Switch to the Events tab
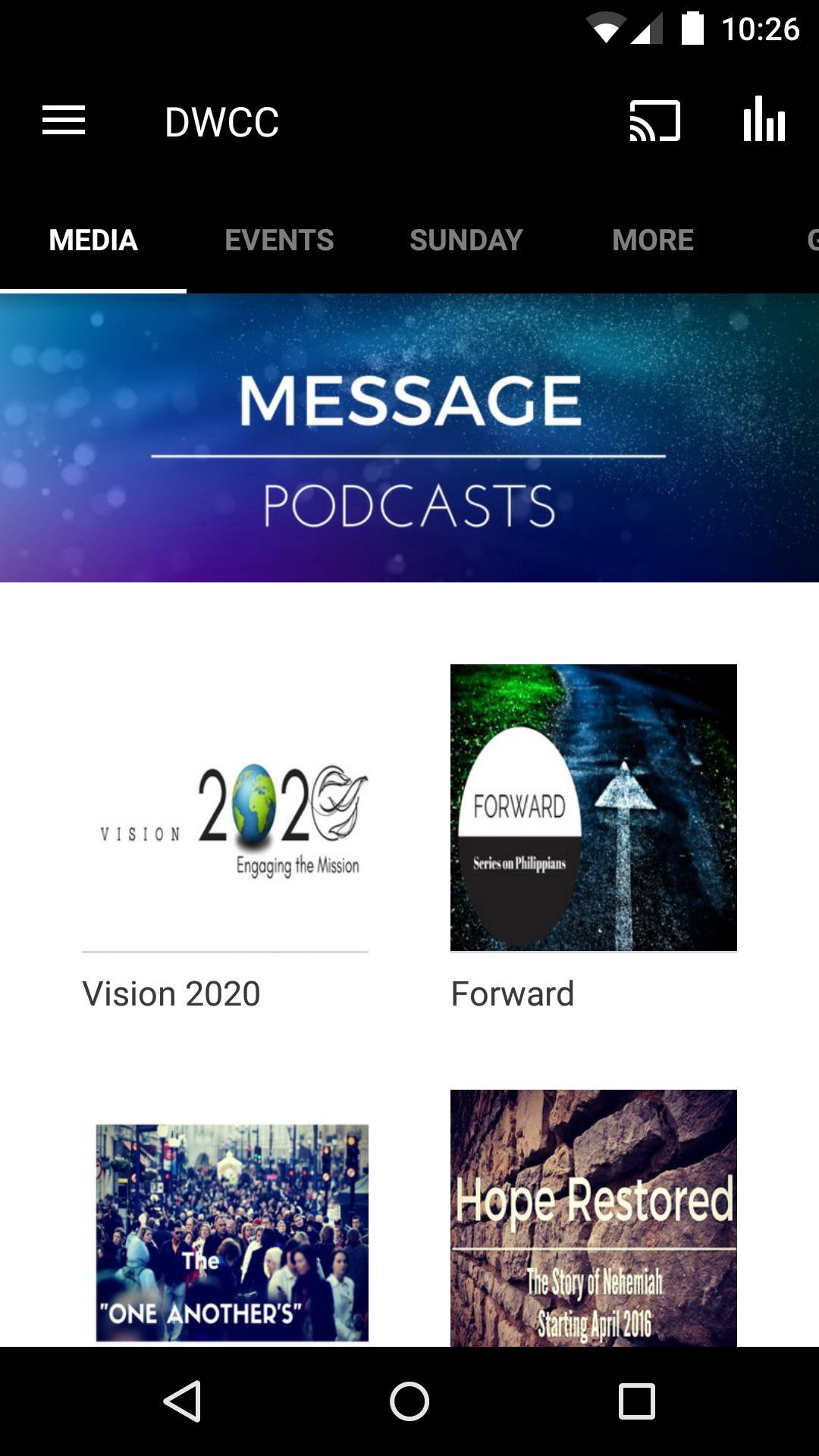This screenshot has height=1456, width=819. pos(279,240)
